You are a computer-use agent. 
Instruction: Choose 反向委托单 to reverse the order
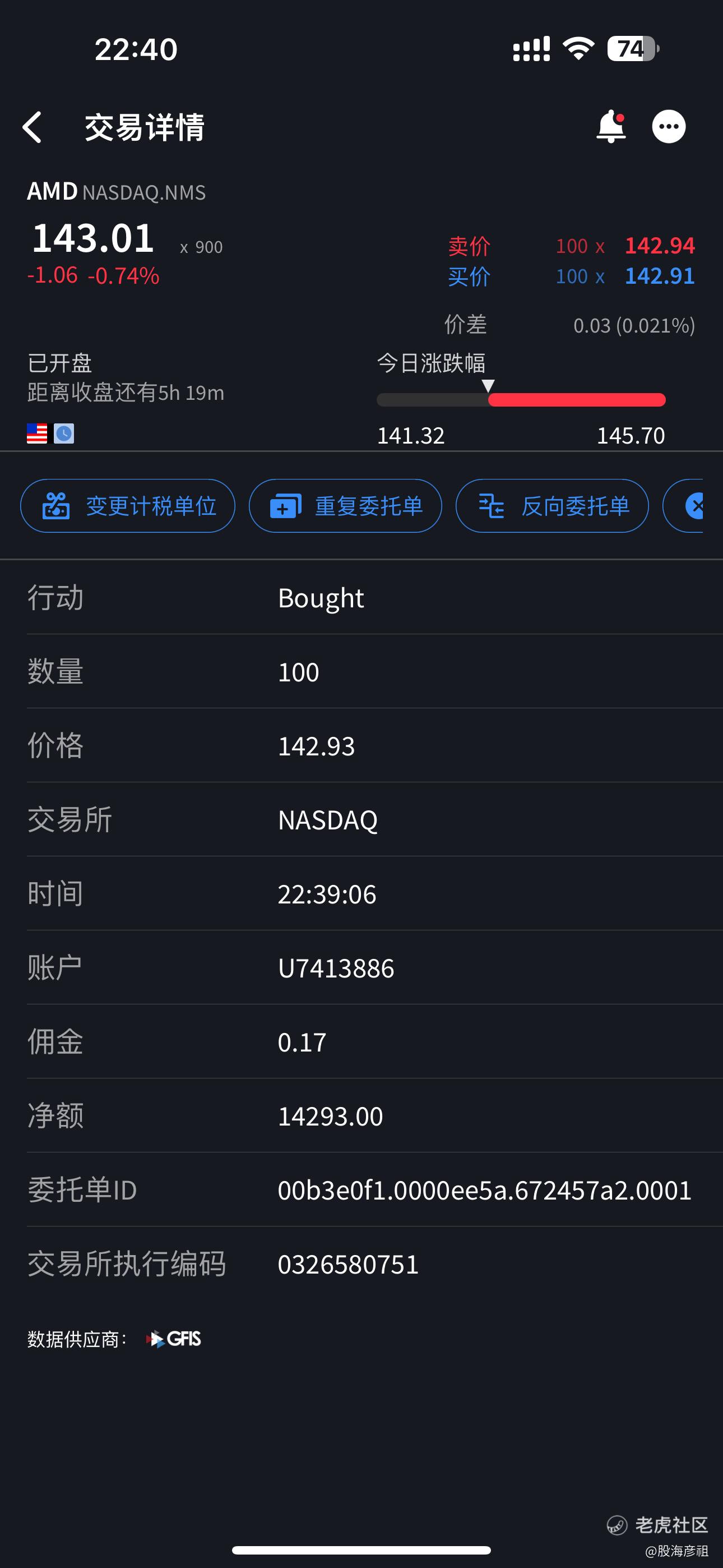[x=552, y=506]
